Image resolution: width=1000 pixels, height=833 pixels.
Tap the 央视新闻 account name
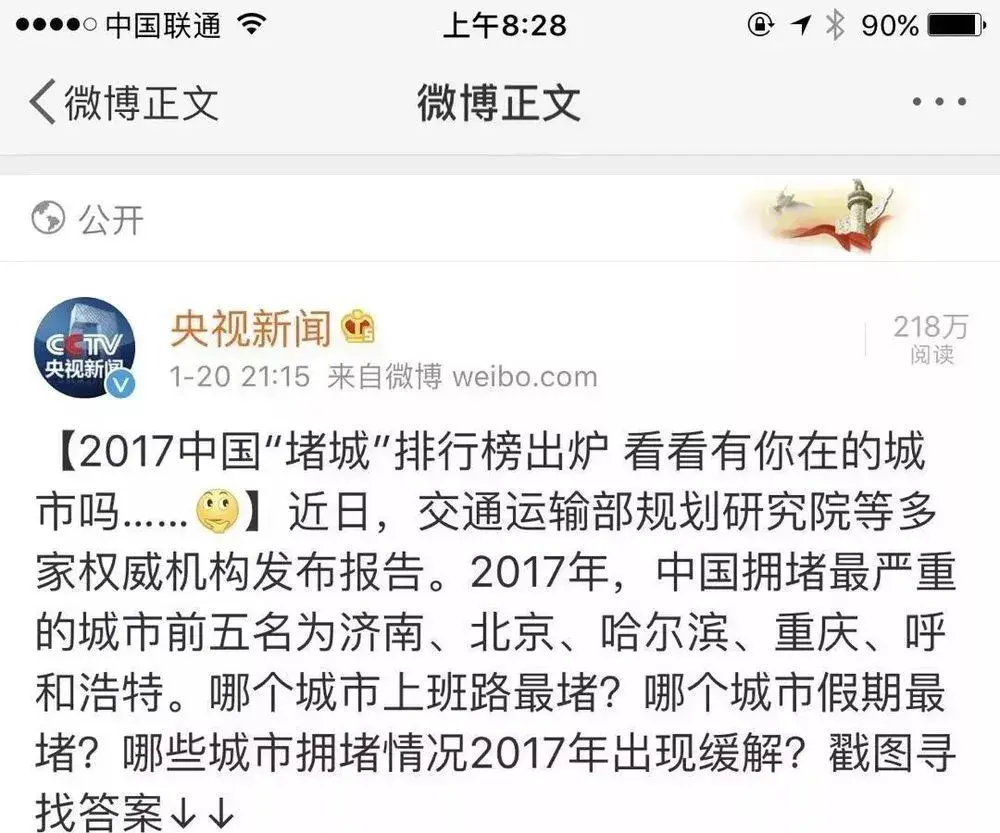250,328
